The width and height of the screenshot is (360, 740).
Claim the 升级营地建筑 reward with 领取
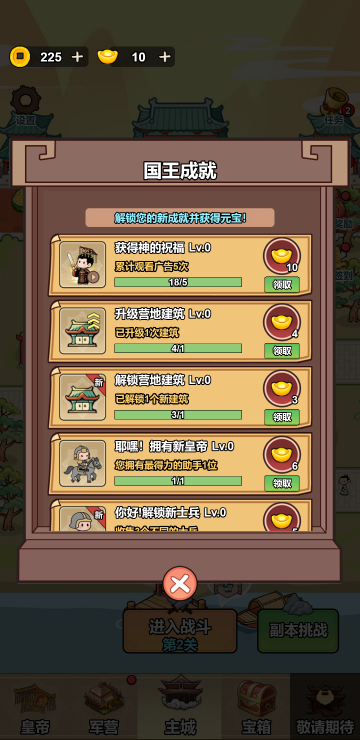[x=282, y=351]
